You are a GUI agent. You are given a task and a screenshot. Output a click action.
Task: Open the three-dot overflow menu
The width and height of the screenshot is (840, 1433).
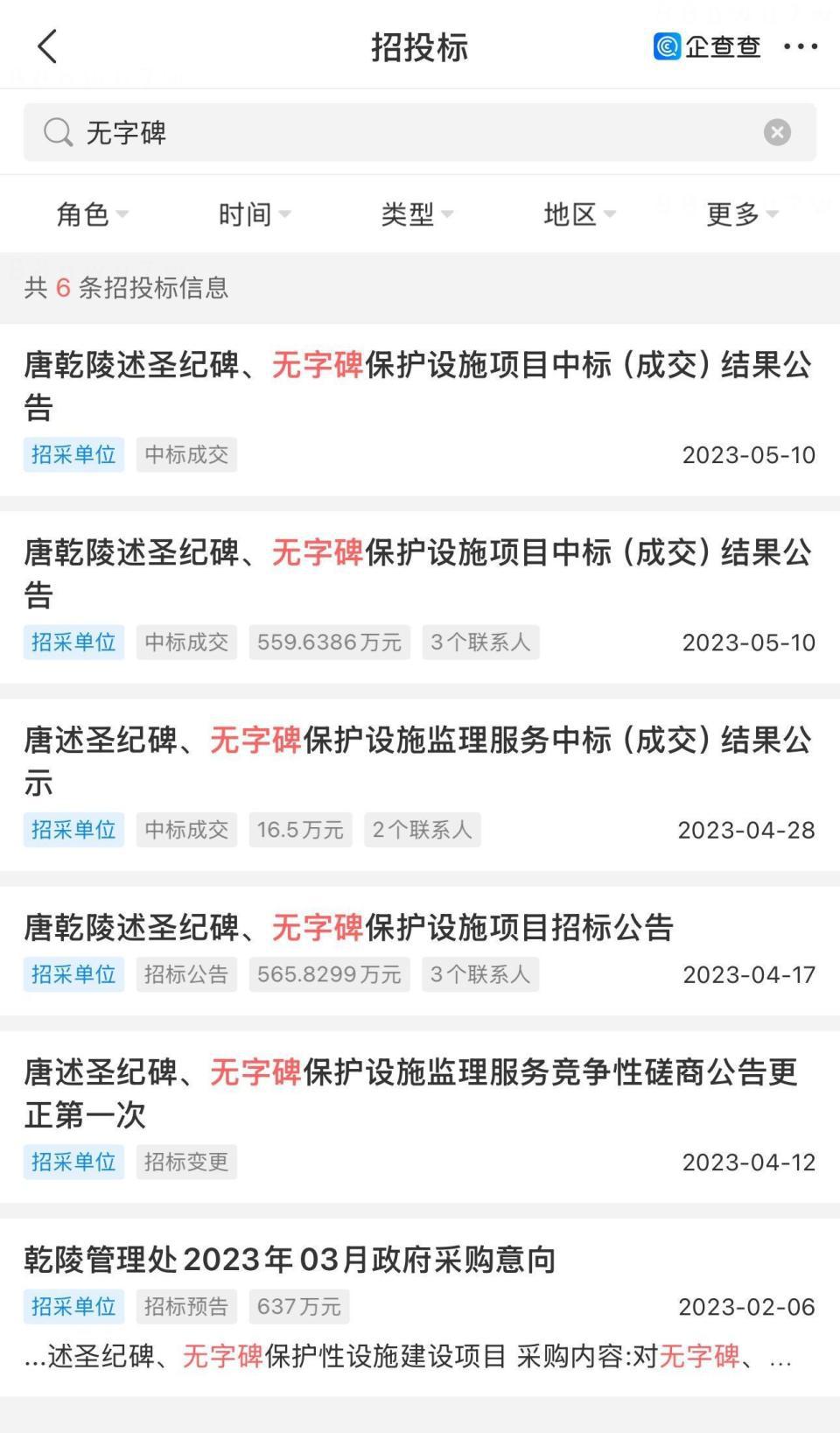(x=801, y=46)
